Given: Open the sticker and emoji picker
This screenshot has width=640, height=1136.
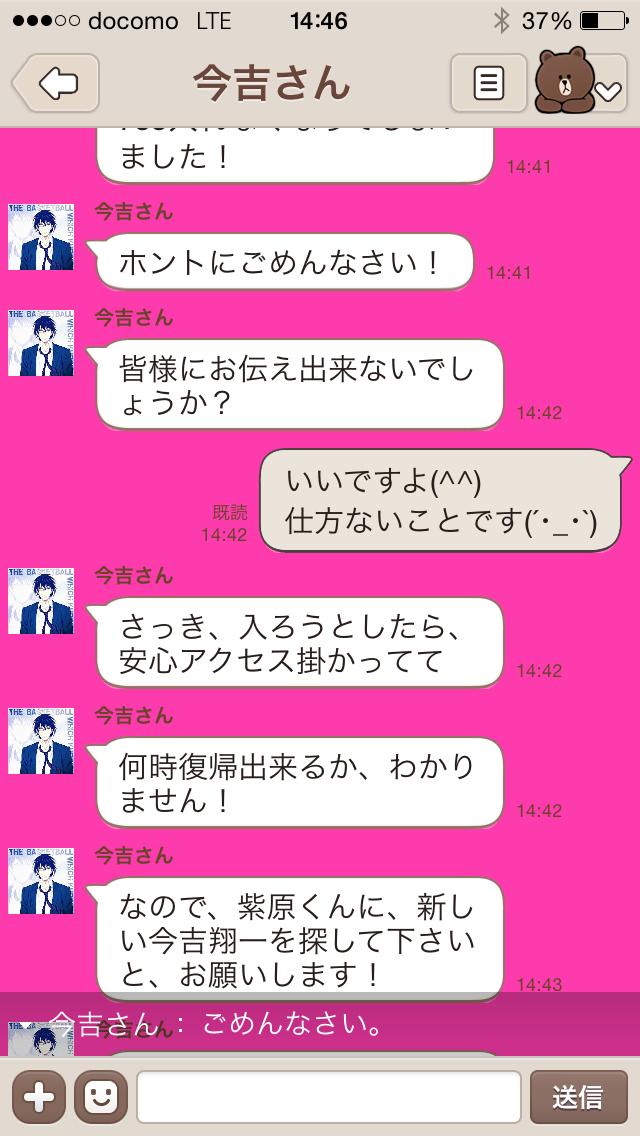Looking at the screenshot, I should click(x=100, y=1097).
